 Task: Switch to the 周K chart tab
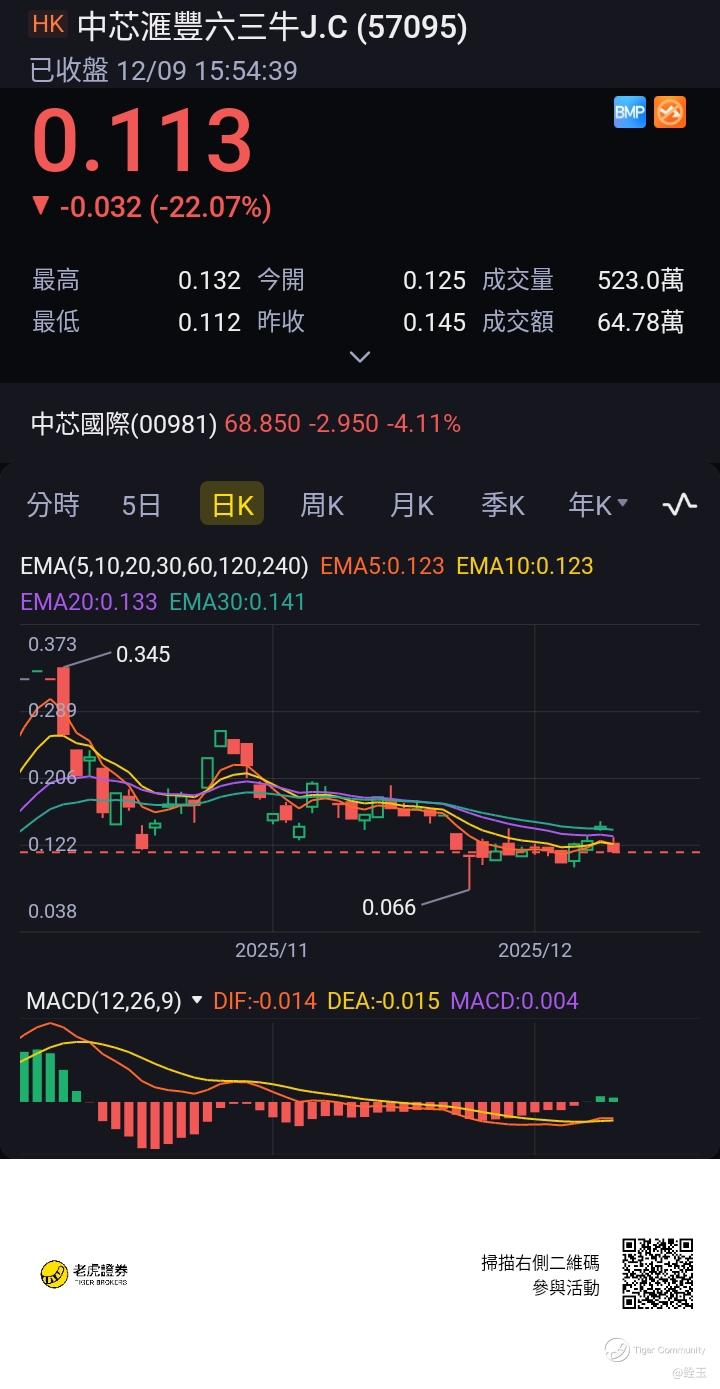322,505
